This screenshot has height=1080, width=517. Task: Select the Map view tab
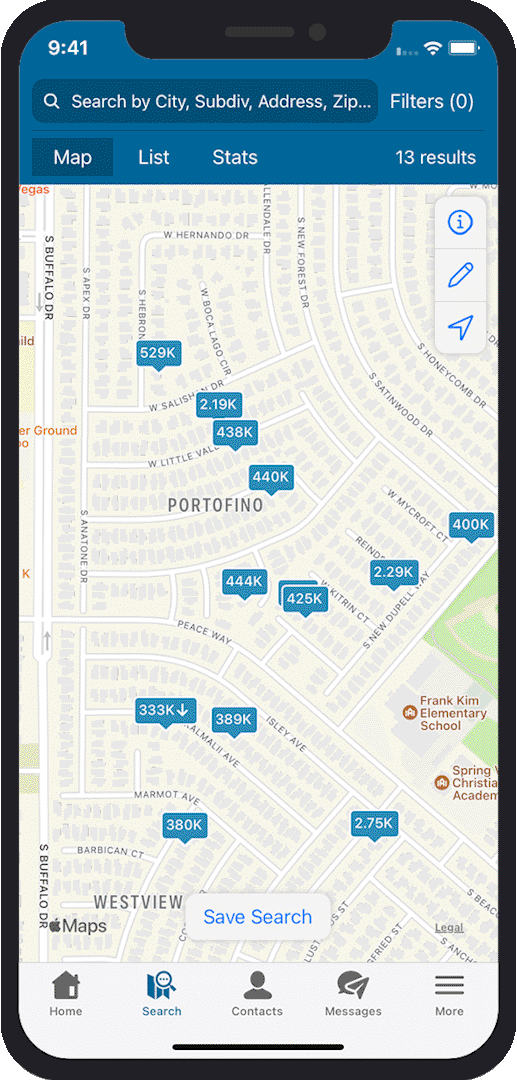coord(72,157)
